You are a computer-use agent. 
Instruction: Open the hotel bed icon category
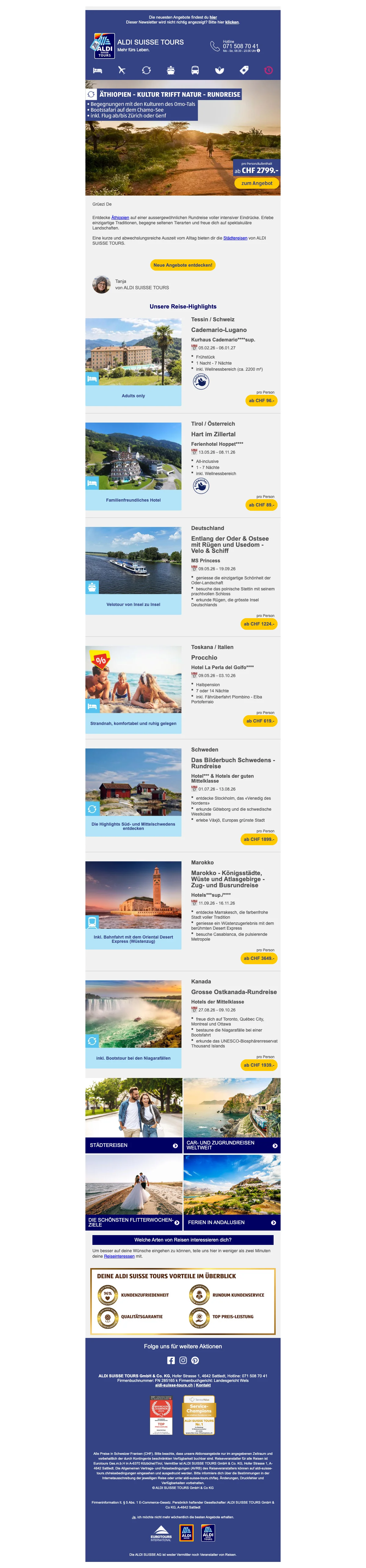click(x=97, y=70)
